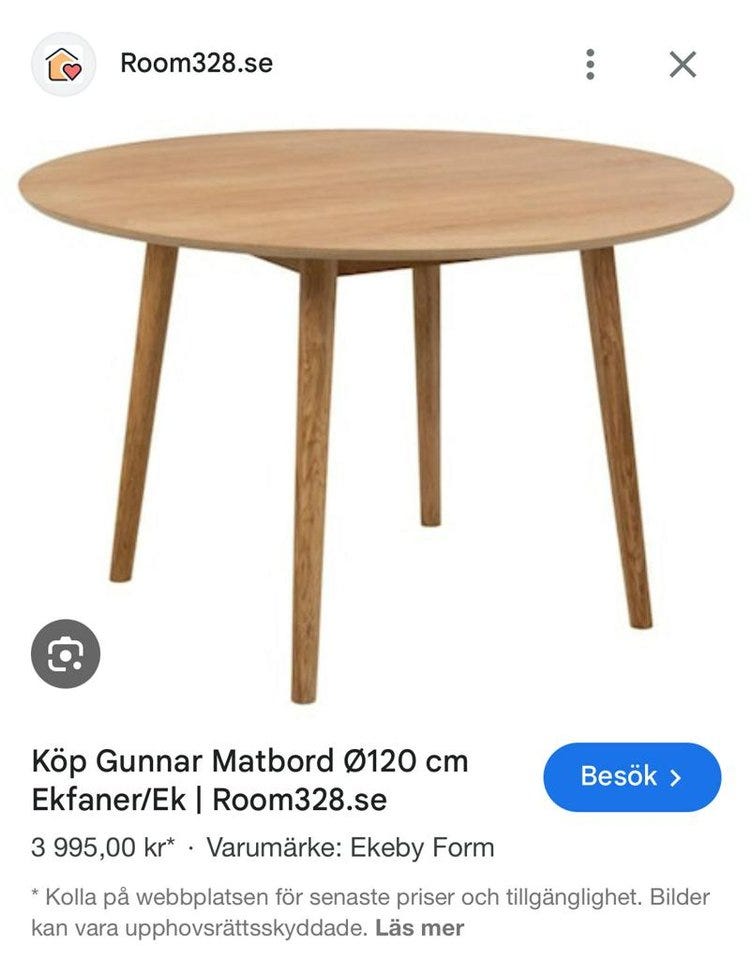Open the Room328.se source site
This screenshot has height=960, width=753.
pos(196,63)
